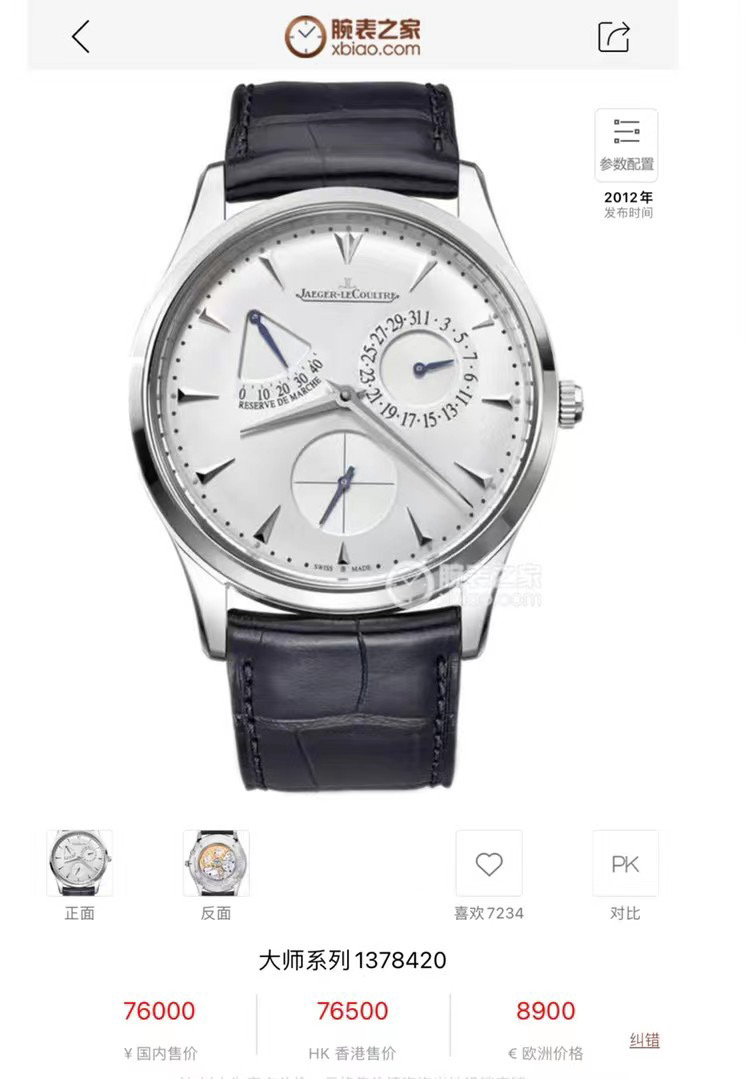Image resolution: width=745 pixels, height=1079 pixels.
Task: Tap the 纠错 error correction link
Action: (644, 1041)
